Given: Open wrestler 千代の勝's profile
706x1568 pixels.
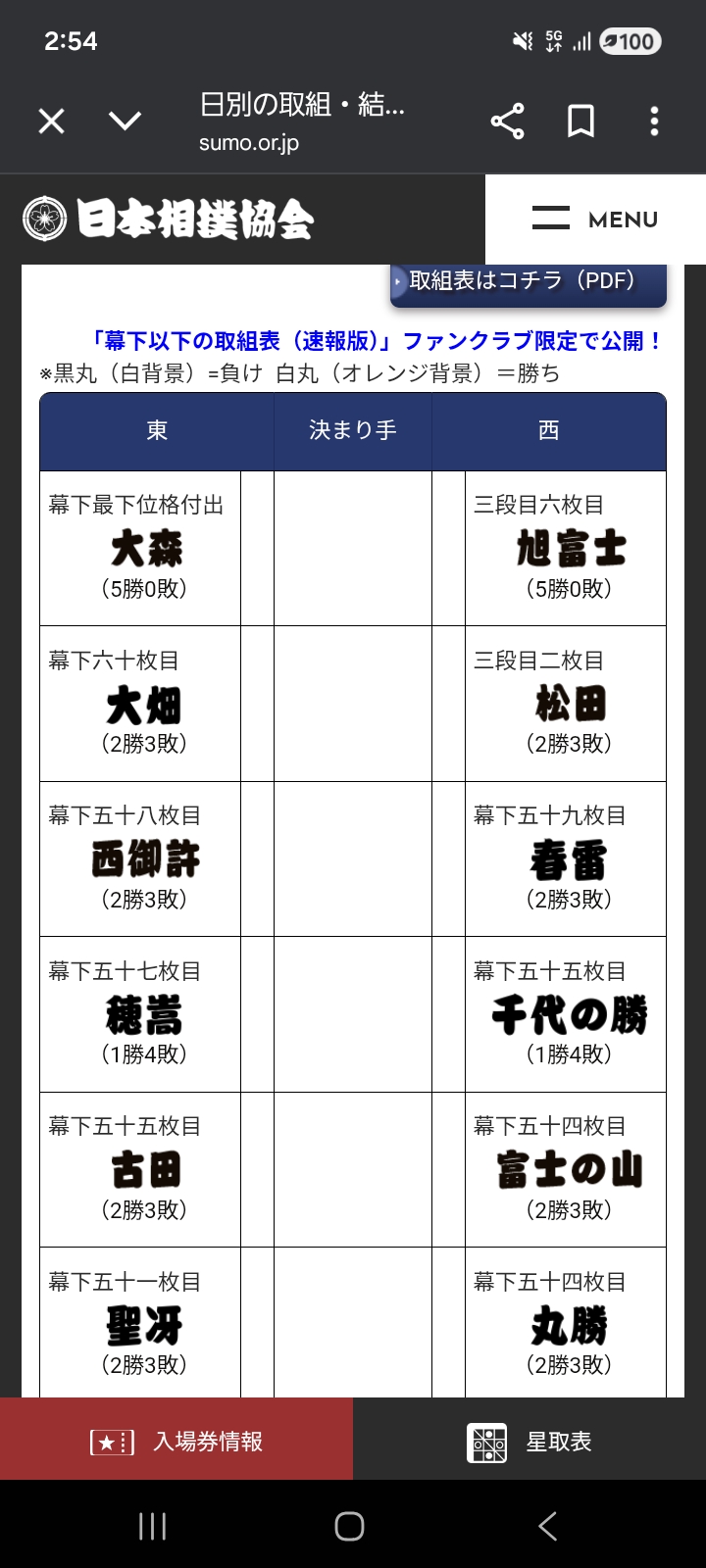Looking at the screenshot, I should click(x=570, y=1014).
